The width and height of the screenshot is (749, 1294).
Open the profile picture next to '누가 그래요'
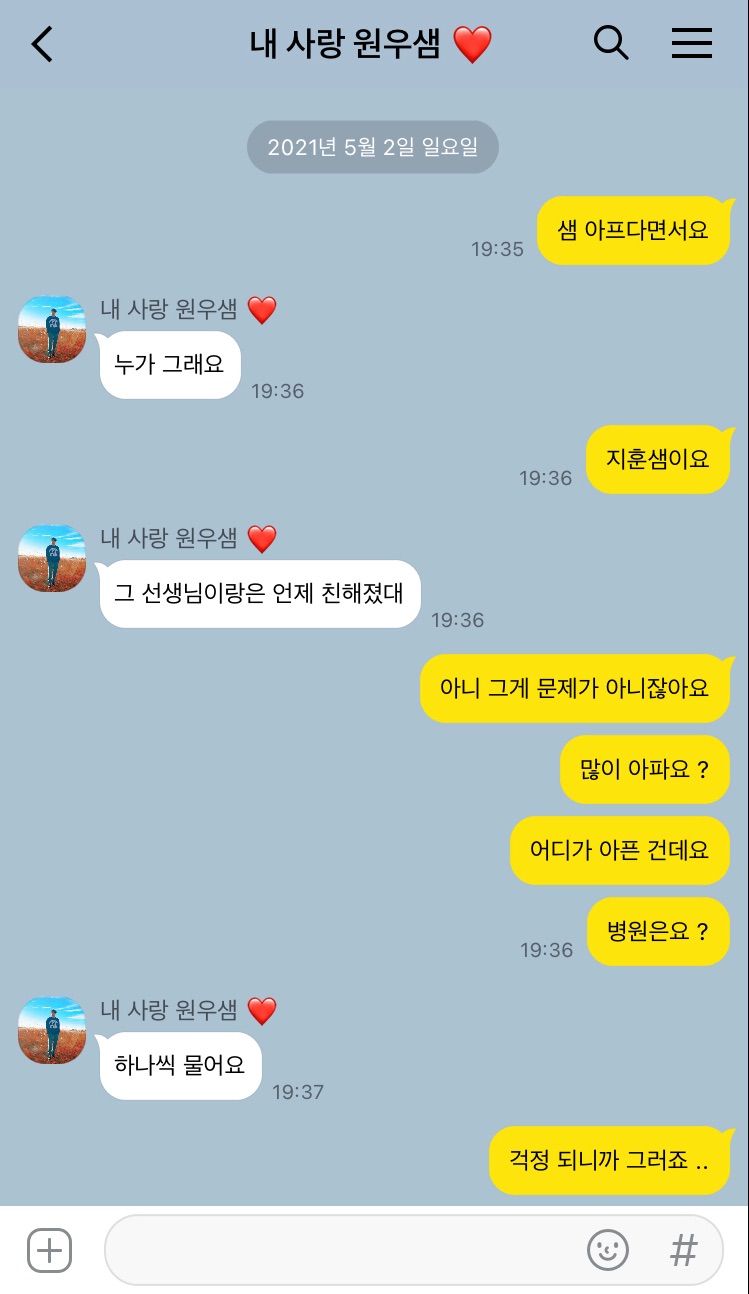(x=51, y=330)
